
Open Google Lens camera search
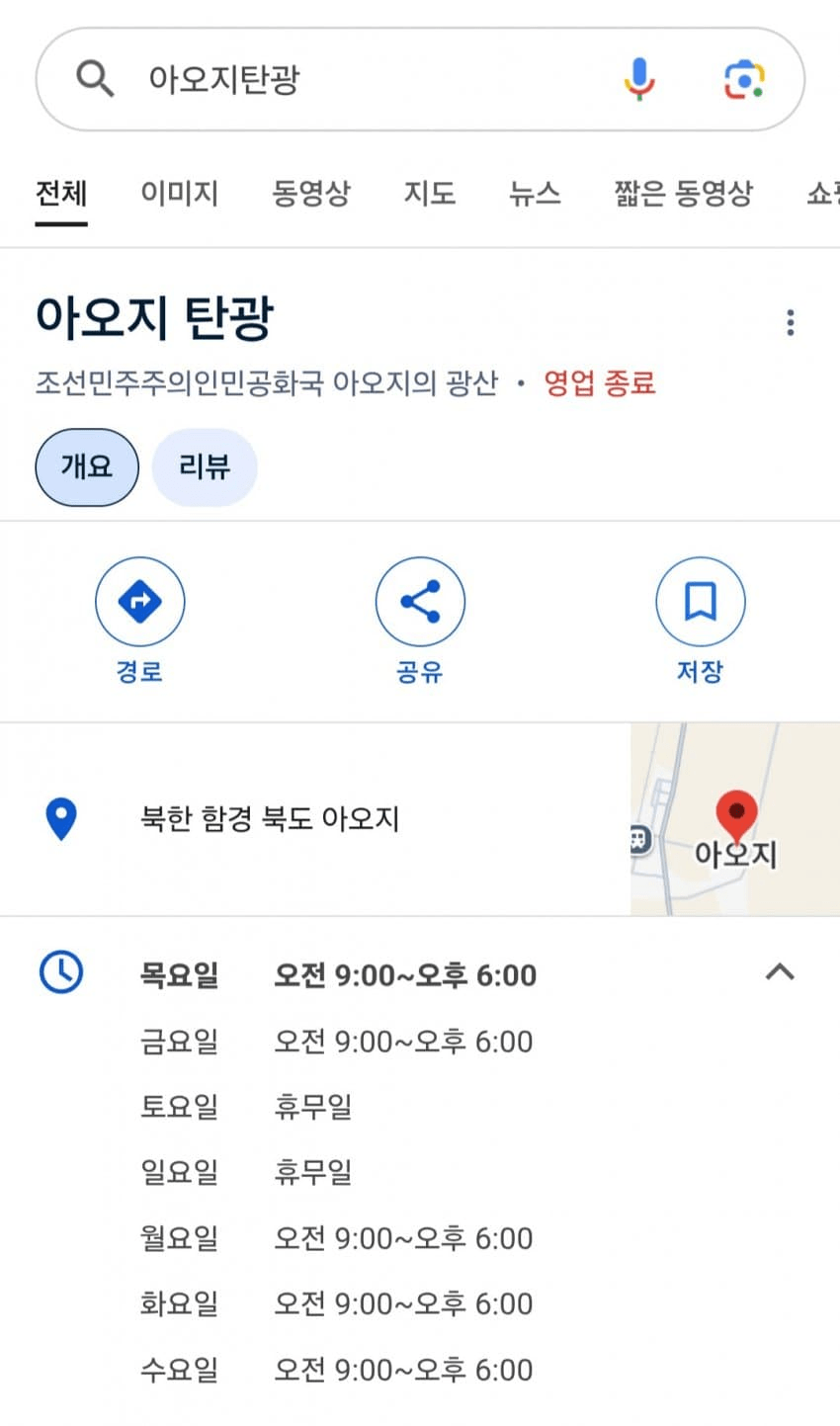[x=744, y=79]
